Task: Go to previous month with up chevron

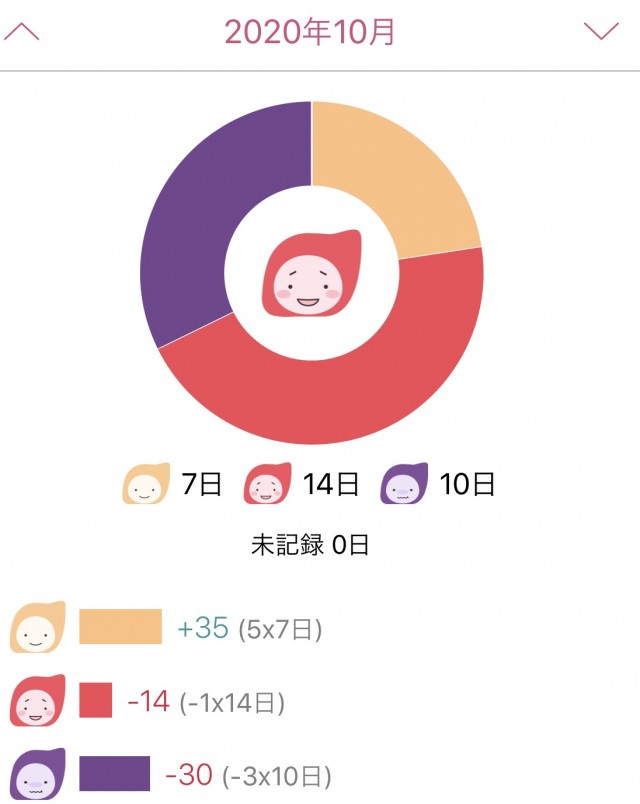Action: [22, 31]
